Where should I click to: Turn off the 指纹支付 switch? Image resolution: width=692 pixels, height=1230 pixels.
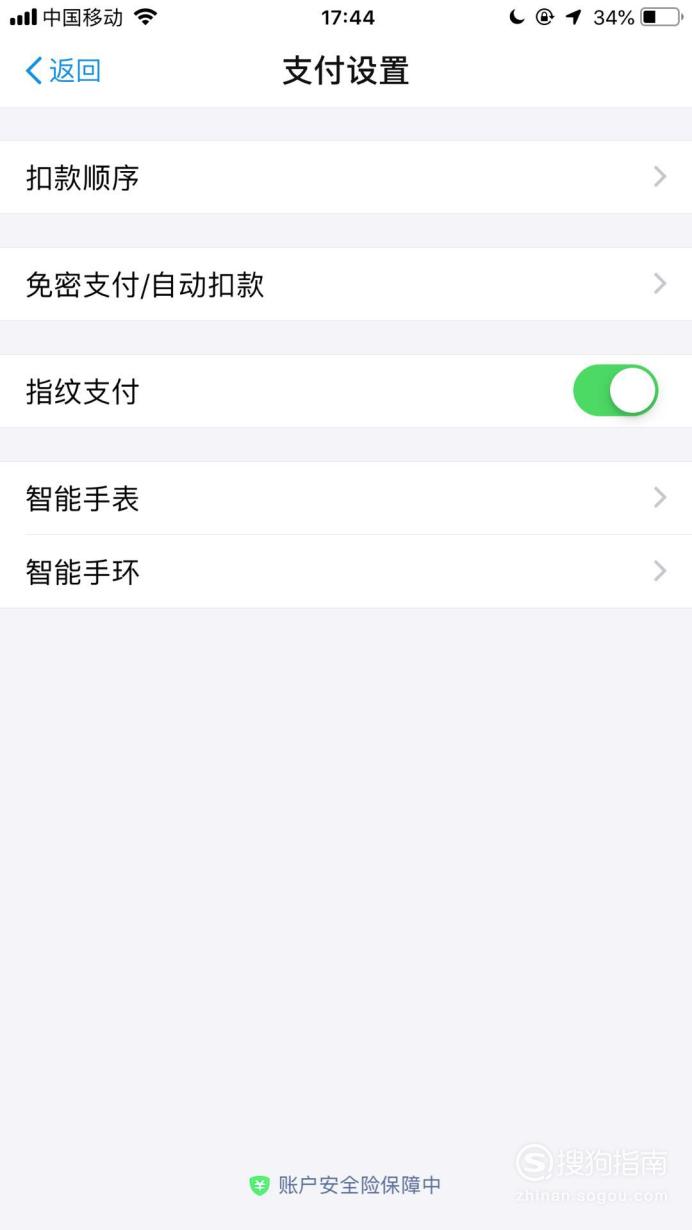(x=615, y=391)
